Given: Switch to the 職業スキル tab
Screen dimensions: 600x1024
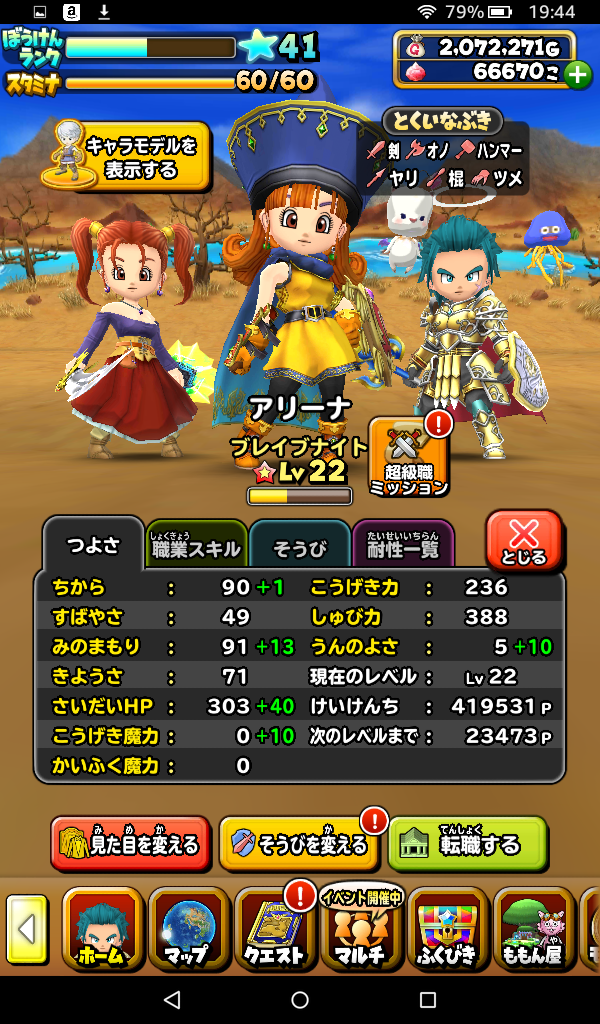Looking at the screenshot, I should click(195, 547).
